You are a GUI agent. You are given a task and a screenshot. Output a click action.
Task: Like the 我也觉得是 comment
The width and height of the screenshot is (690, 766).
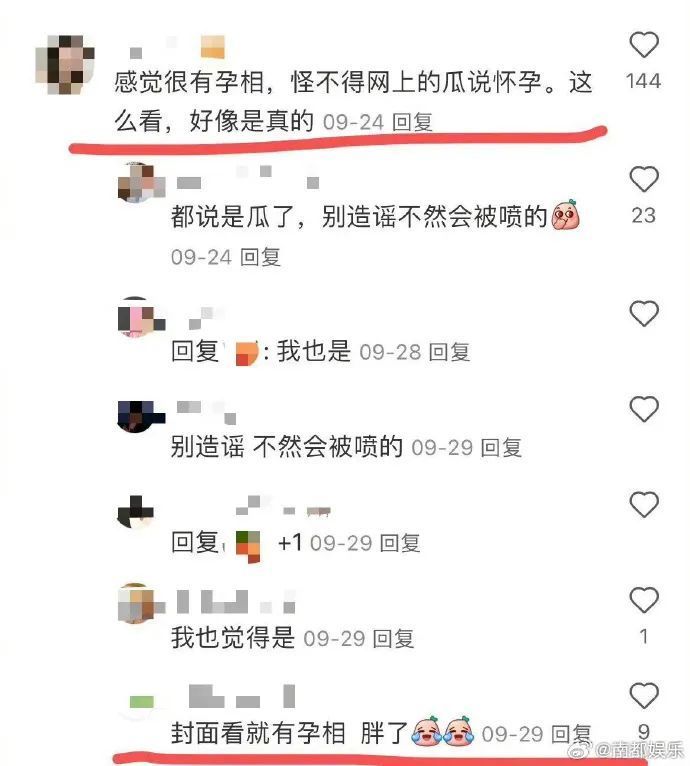pos(644,600)
